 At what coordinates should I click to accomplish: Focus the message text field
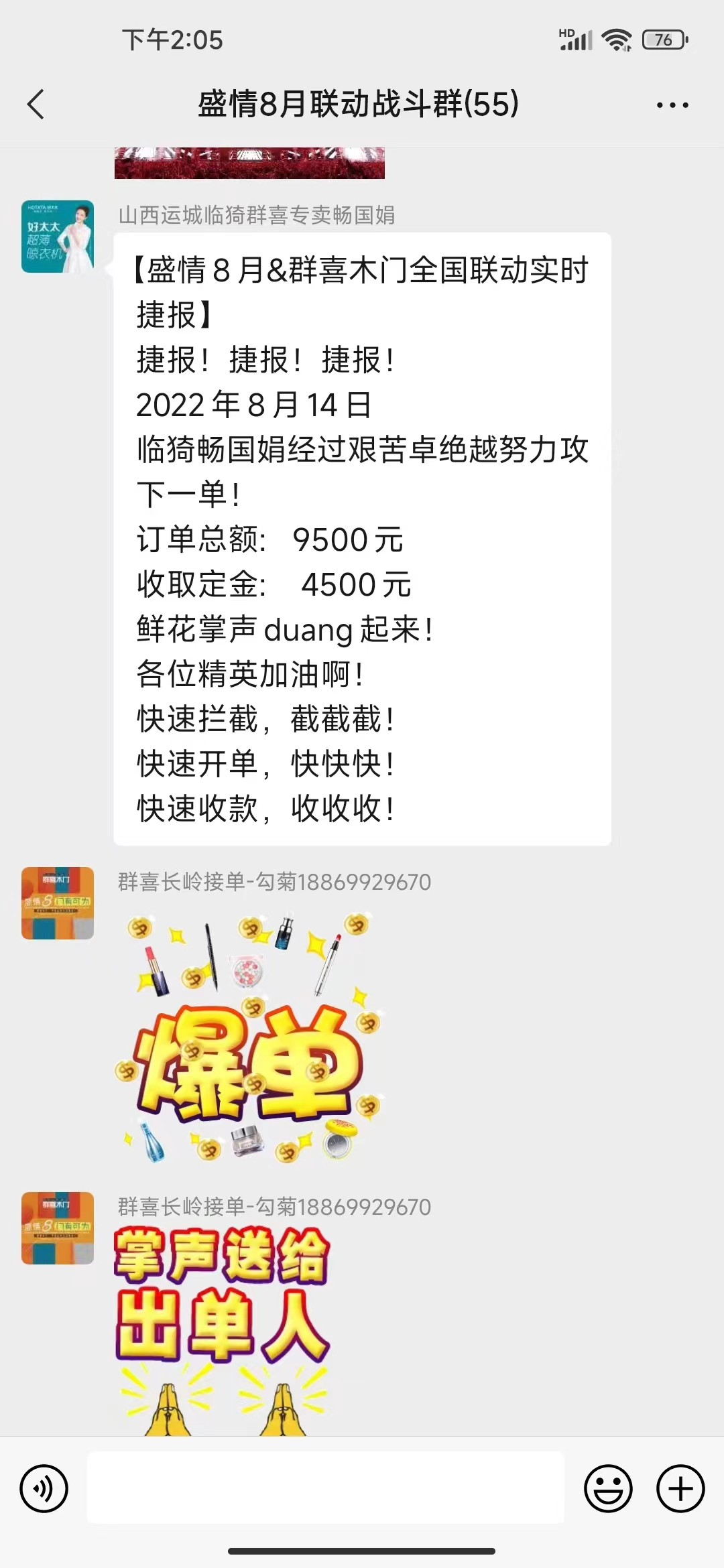[326, 1488]
